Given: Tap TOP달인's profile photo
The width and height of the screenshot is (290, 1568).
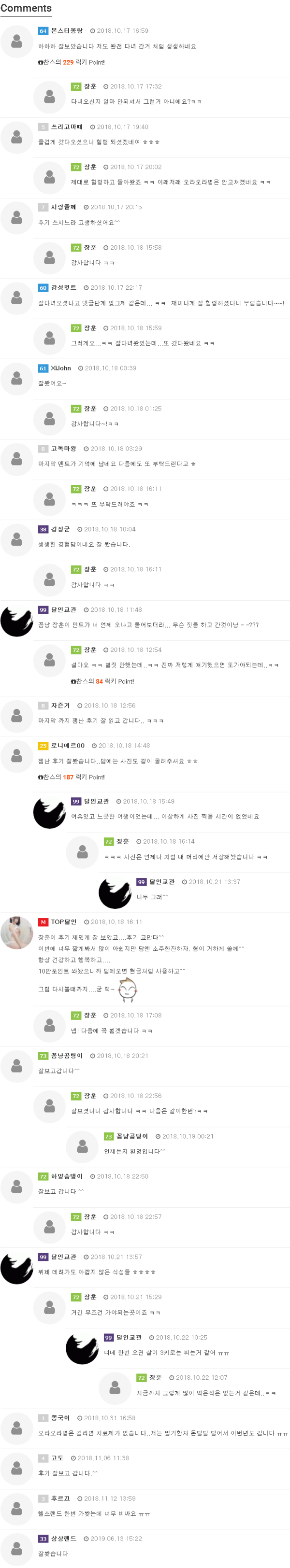Looking at the screenshot, I should pyautogui.click(x=17, y=932).
